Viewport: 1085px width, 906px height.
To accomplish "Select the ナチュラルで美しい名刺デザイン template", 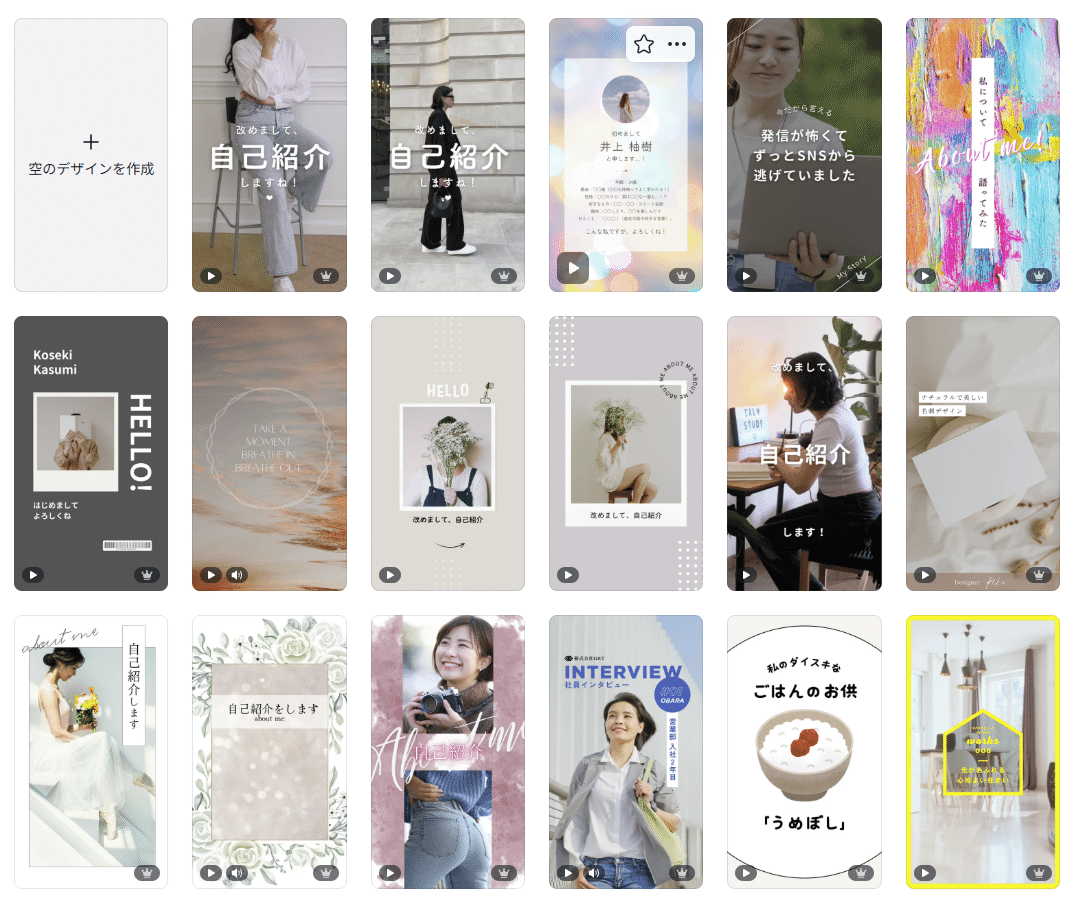I will point(982,453).
